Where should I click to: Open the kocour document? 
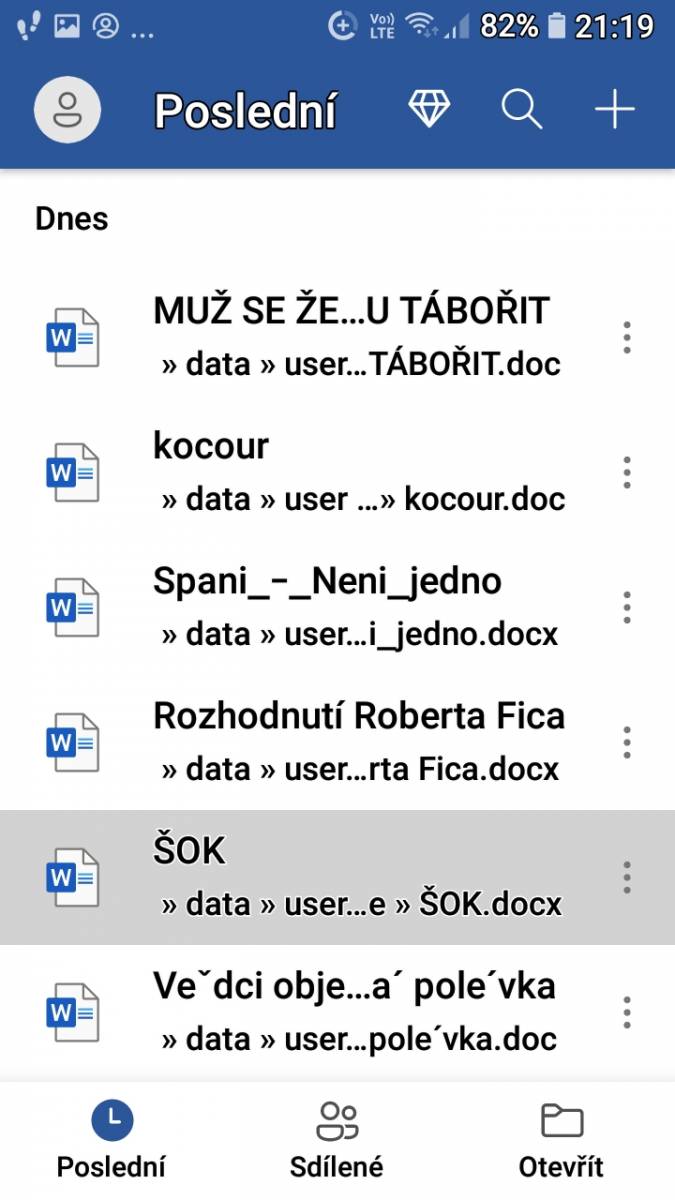pyautogui.click(x=310, y=472)
